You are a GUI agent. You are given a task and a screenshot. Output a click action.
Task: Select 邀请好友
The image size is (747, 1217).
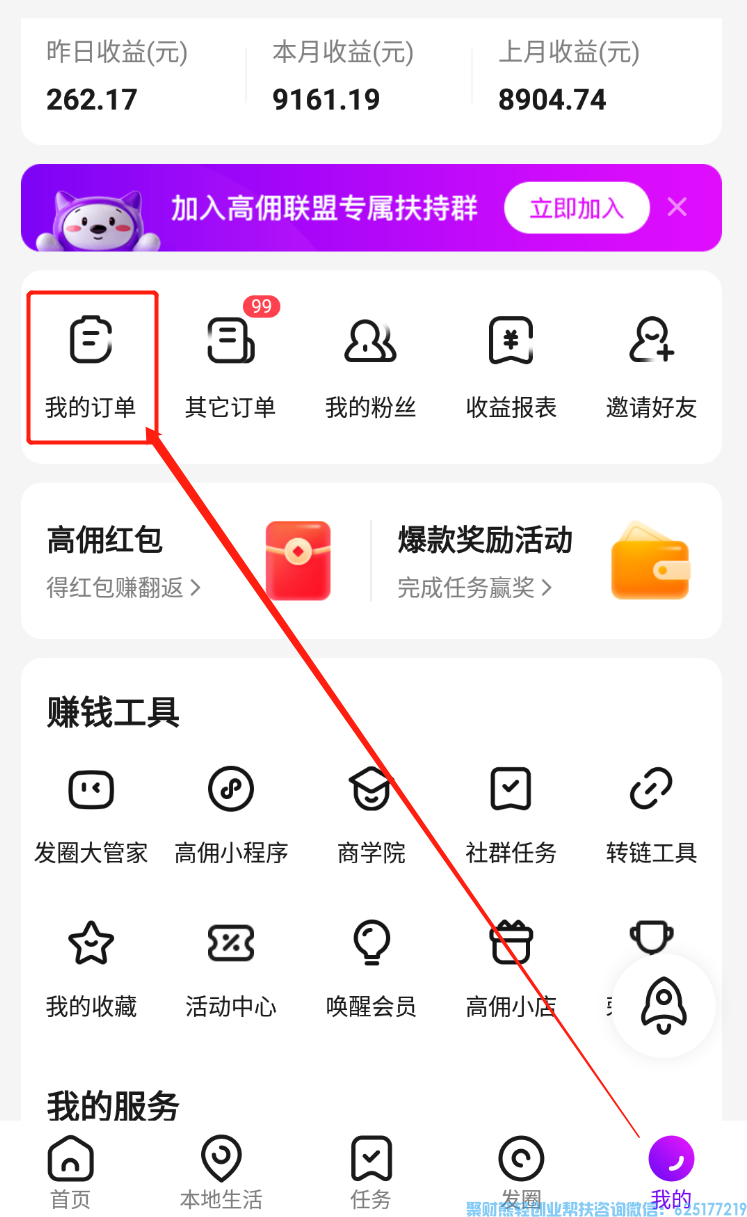pyautogui.click(x=651, y=367)
